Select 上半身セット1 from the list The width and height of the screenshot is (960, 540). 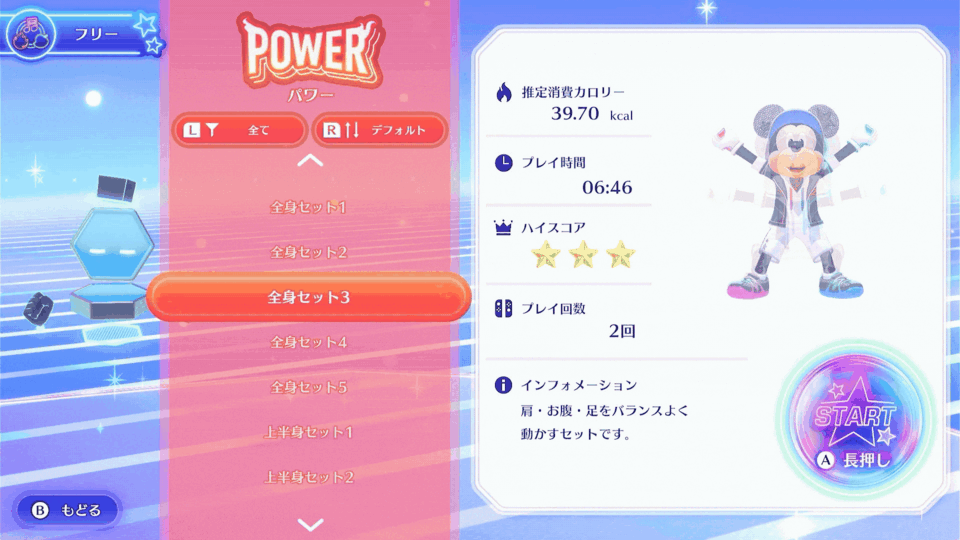[x=308, y=432]
